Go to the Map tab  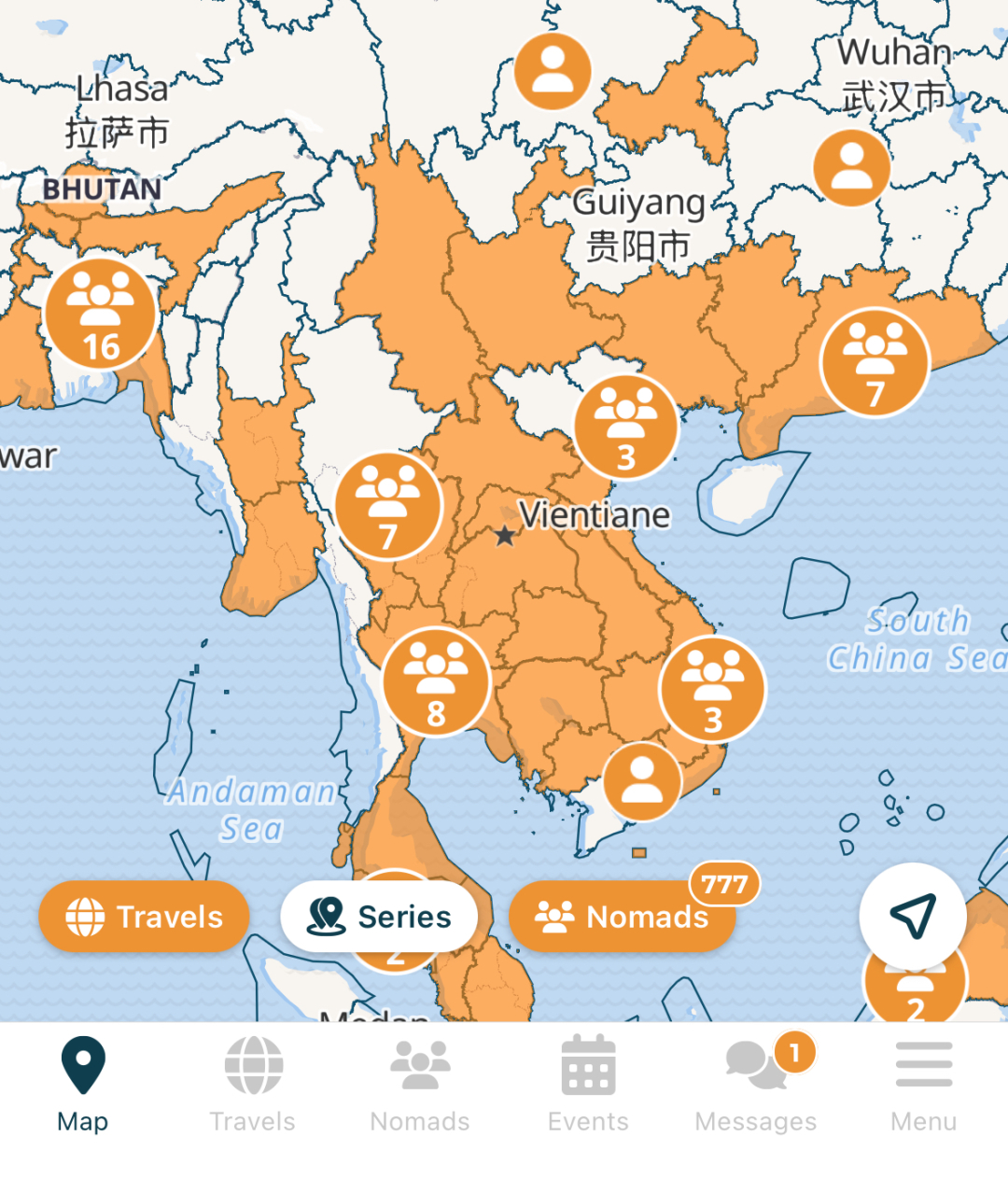pyautogui.click(x=83, y=1085)
